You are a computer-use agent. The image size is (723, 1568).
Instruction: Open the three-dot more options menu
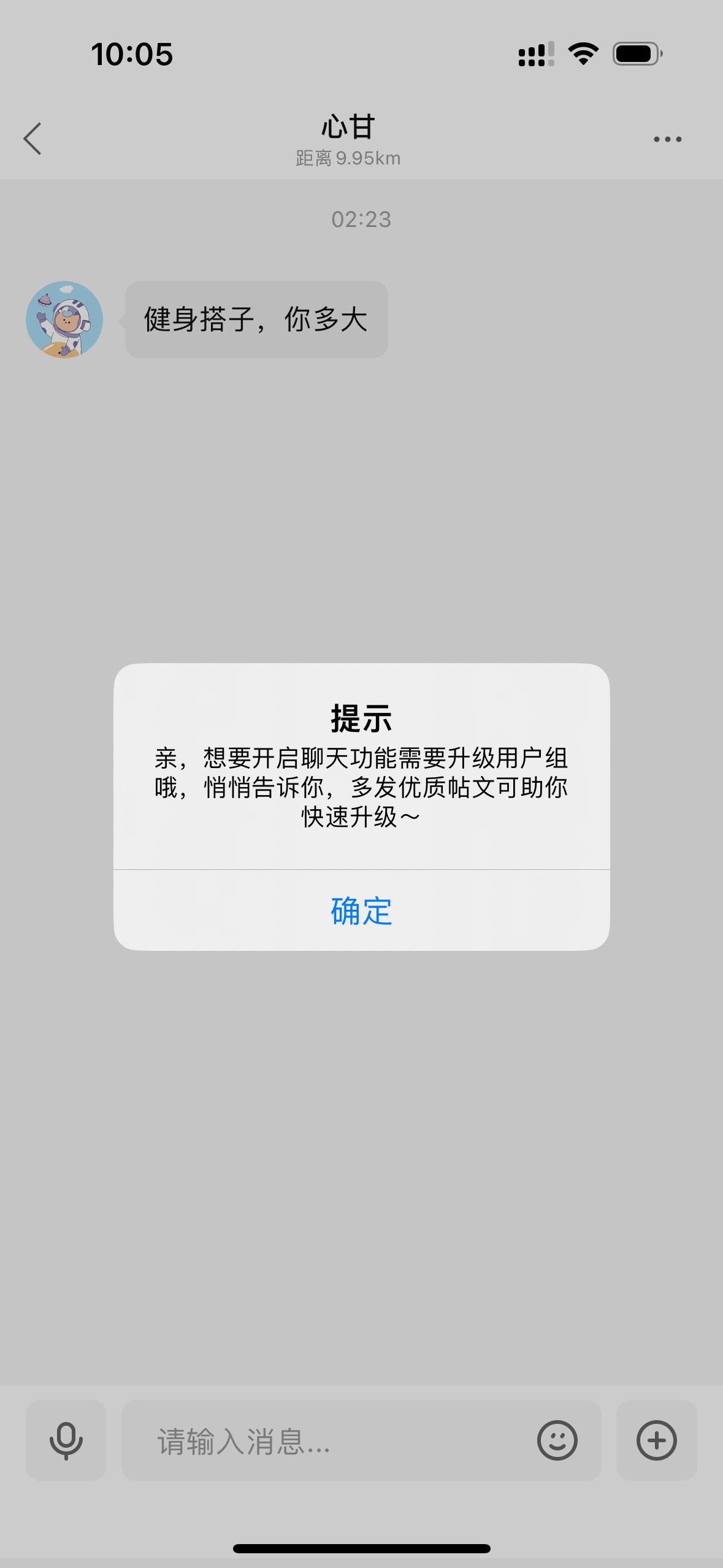pyautogui.click(x=667, y=139)
